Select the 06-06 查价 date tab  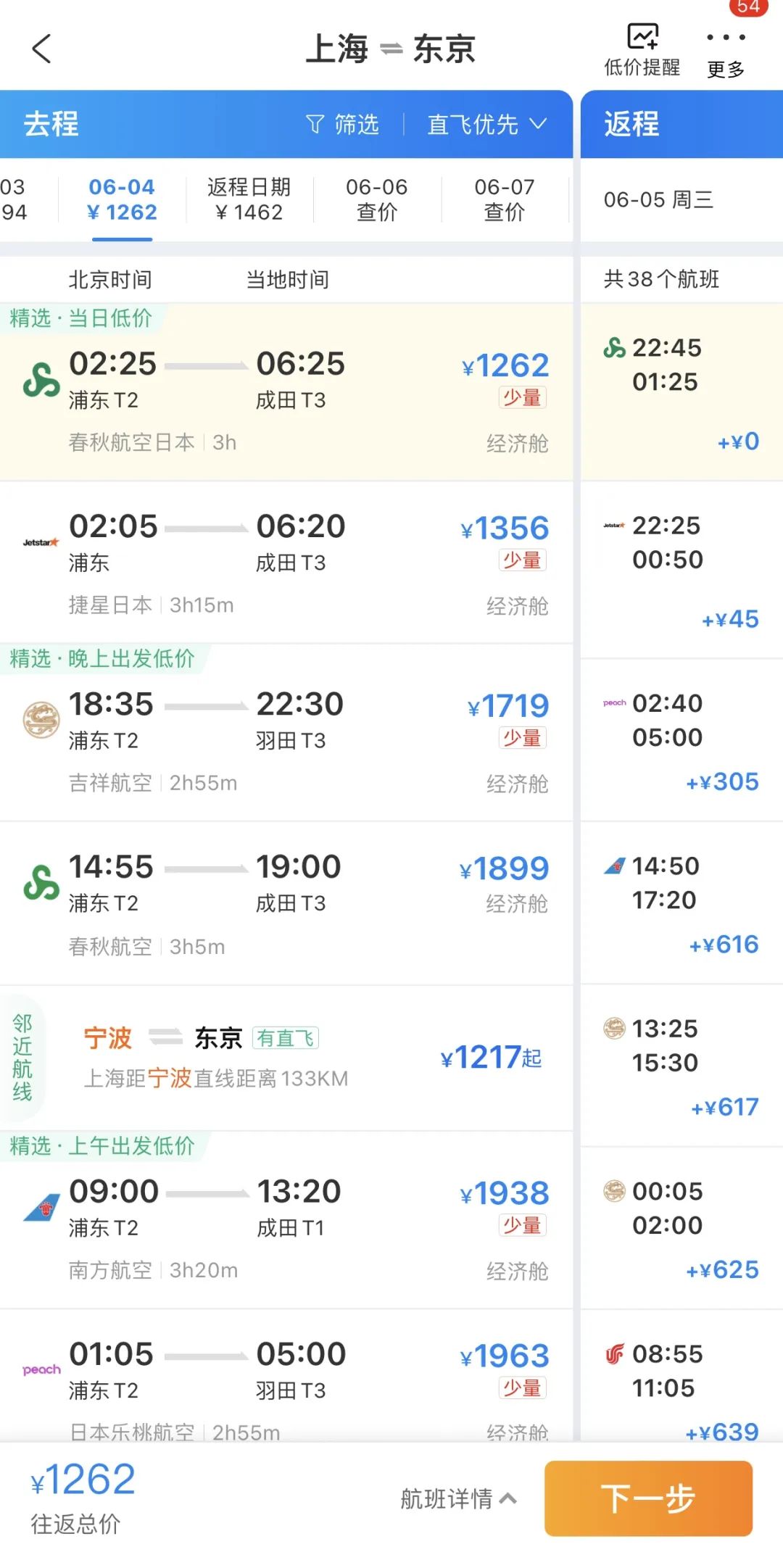click(376, 199)
